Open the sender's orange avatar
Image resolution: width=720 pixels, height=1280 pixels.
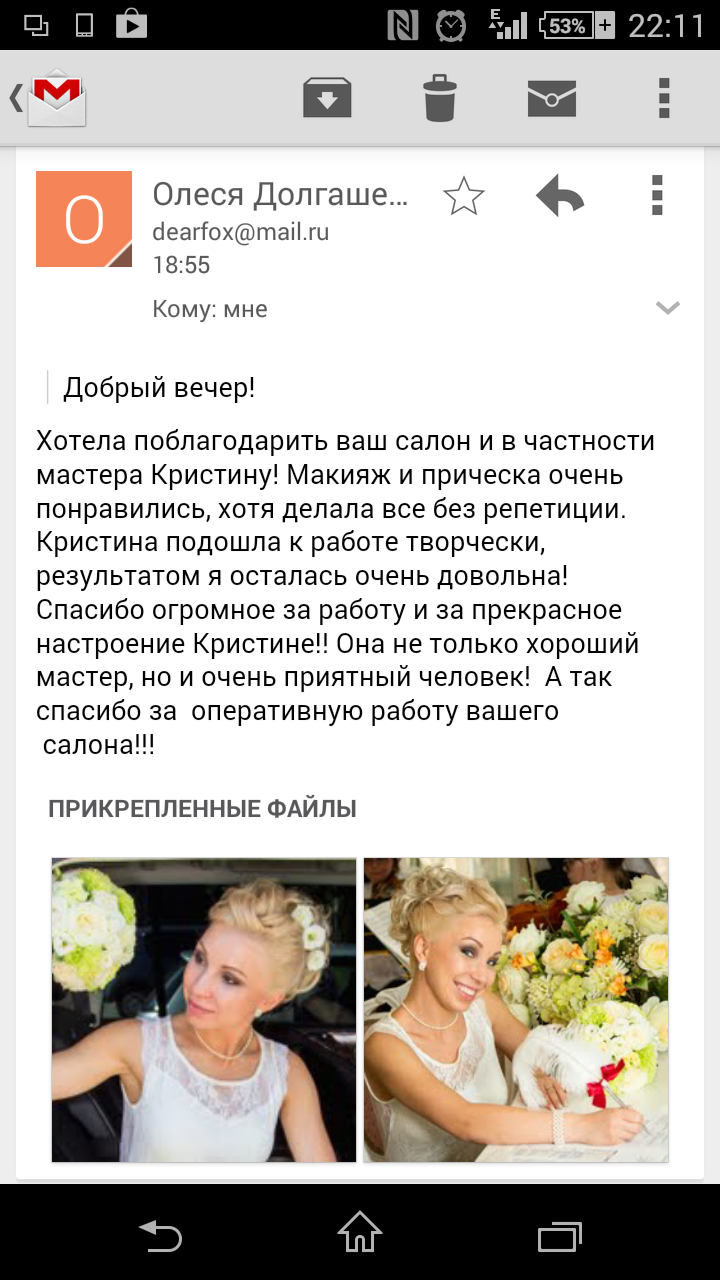(84, 219)
